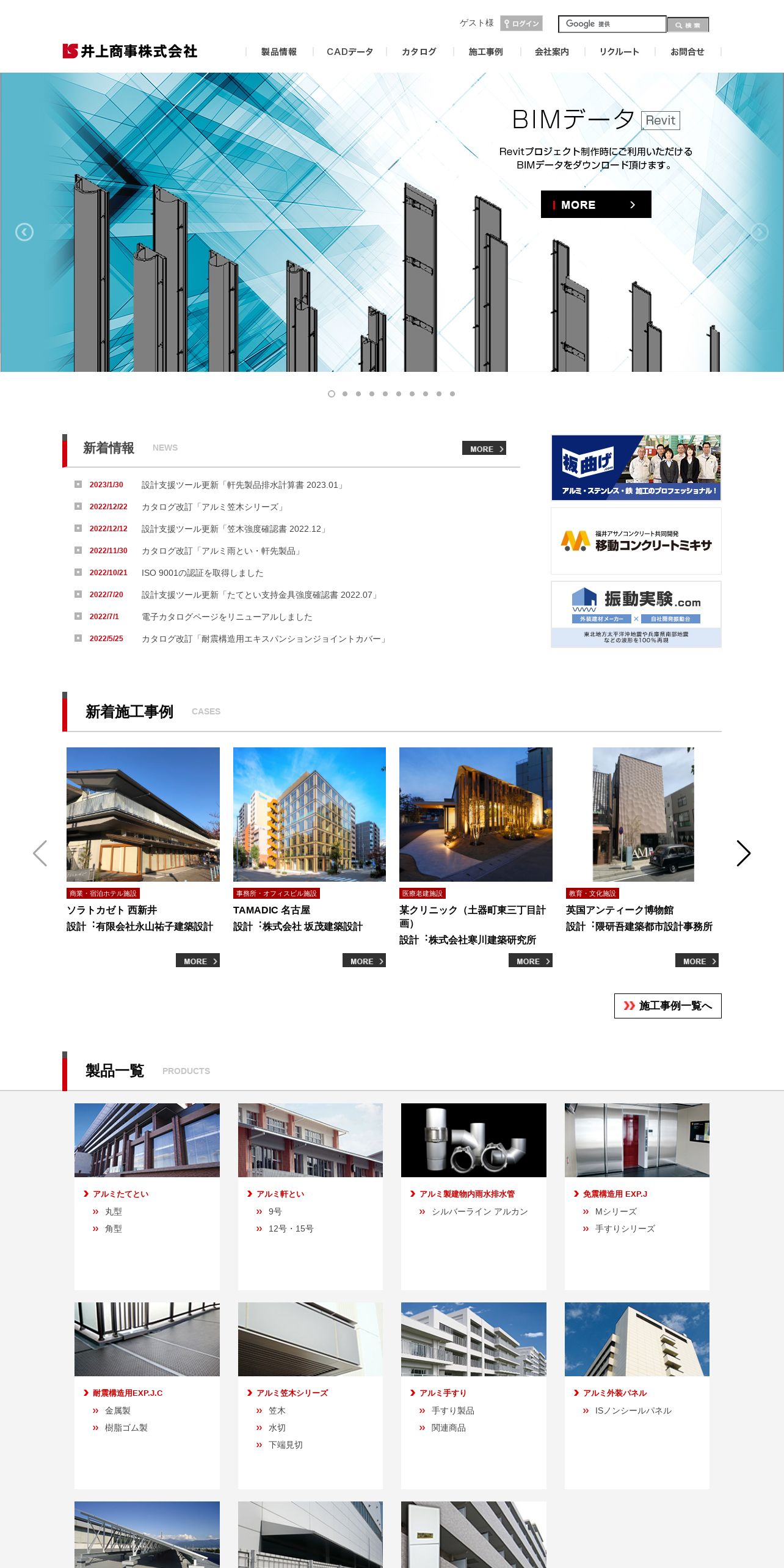This screenshot has width=784, height=1568.
Task: Tap the MORE button on the BIMデータ banner
Action: pos(596,205)
